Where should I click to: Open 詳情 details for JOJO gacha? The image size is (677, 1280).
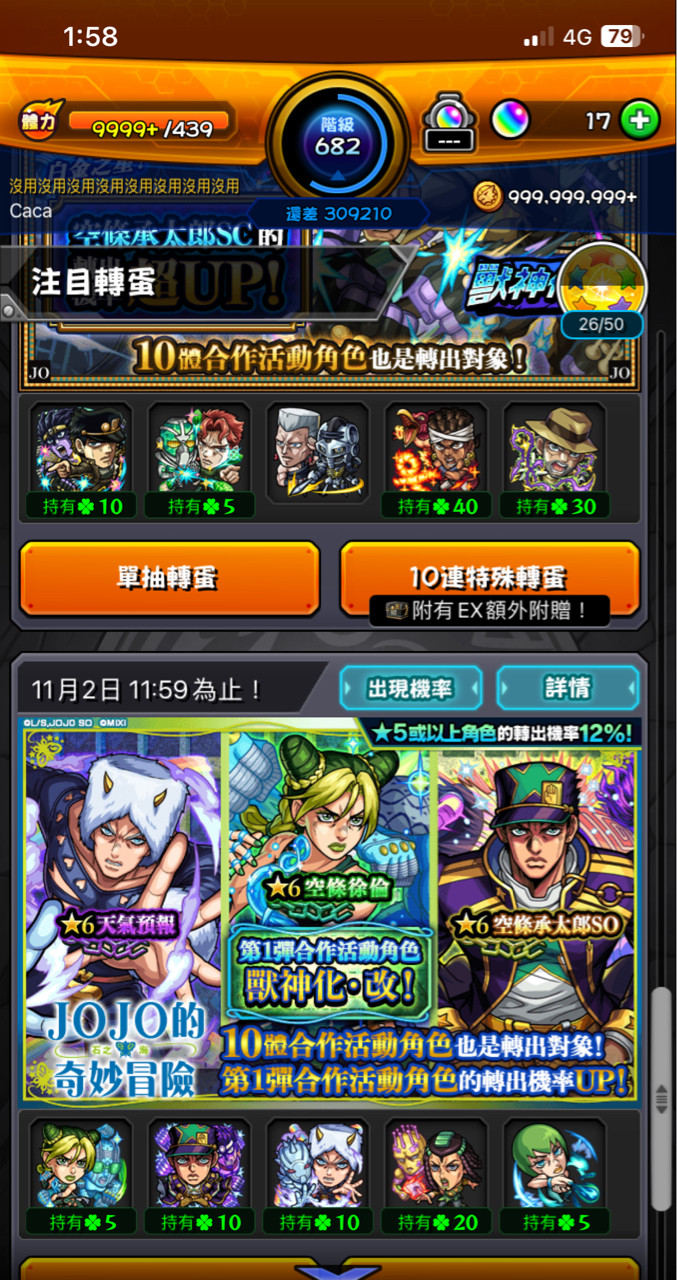click(567, 688)
